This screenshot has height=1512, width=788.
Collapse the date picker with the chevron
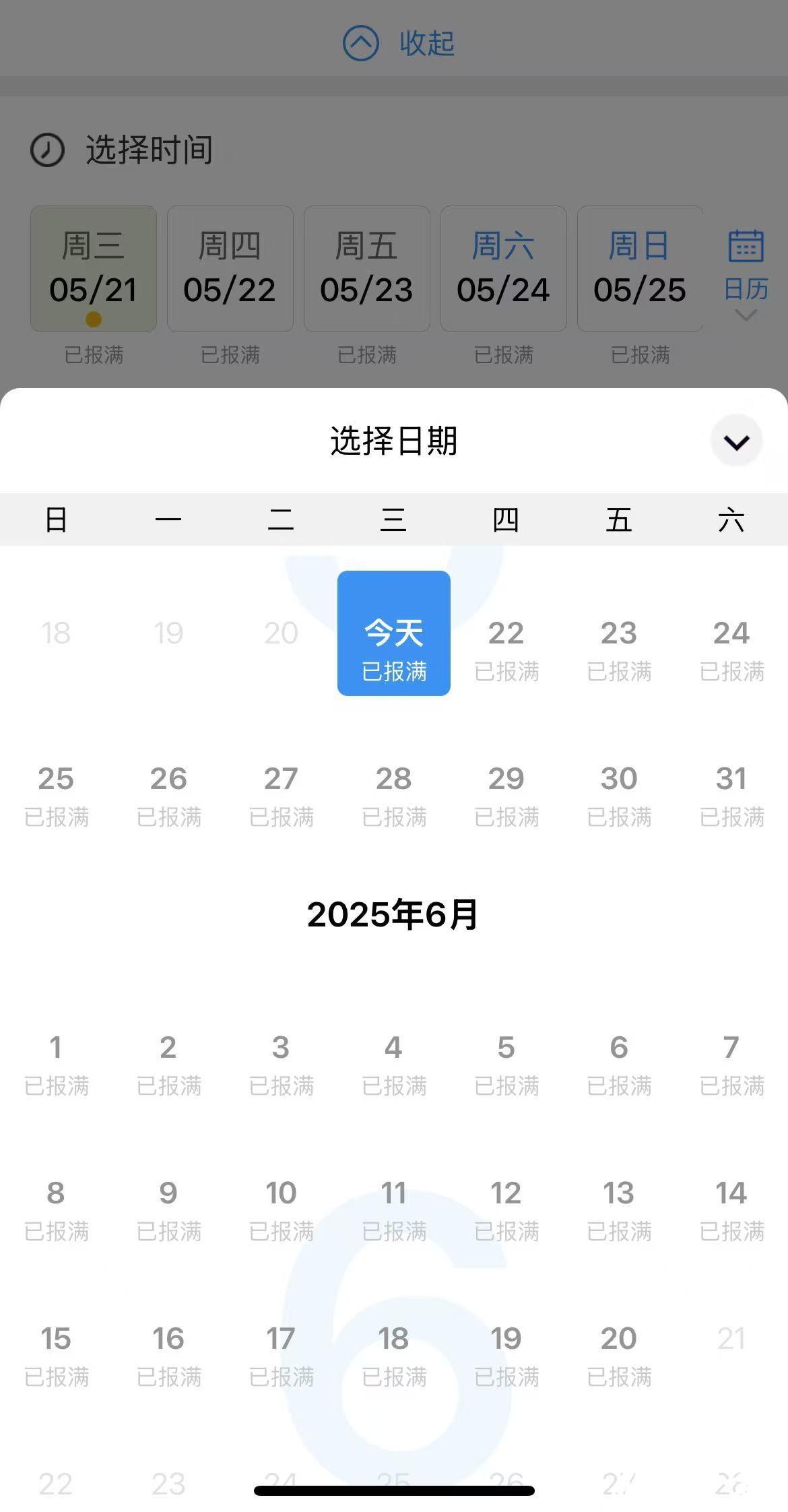coord(736,441)
